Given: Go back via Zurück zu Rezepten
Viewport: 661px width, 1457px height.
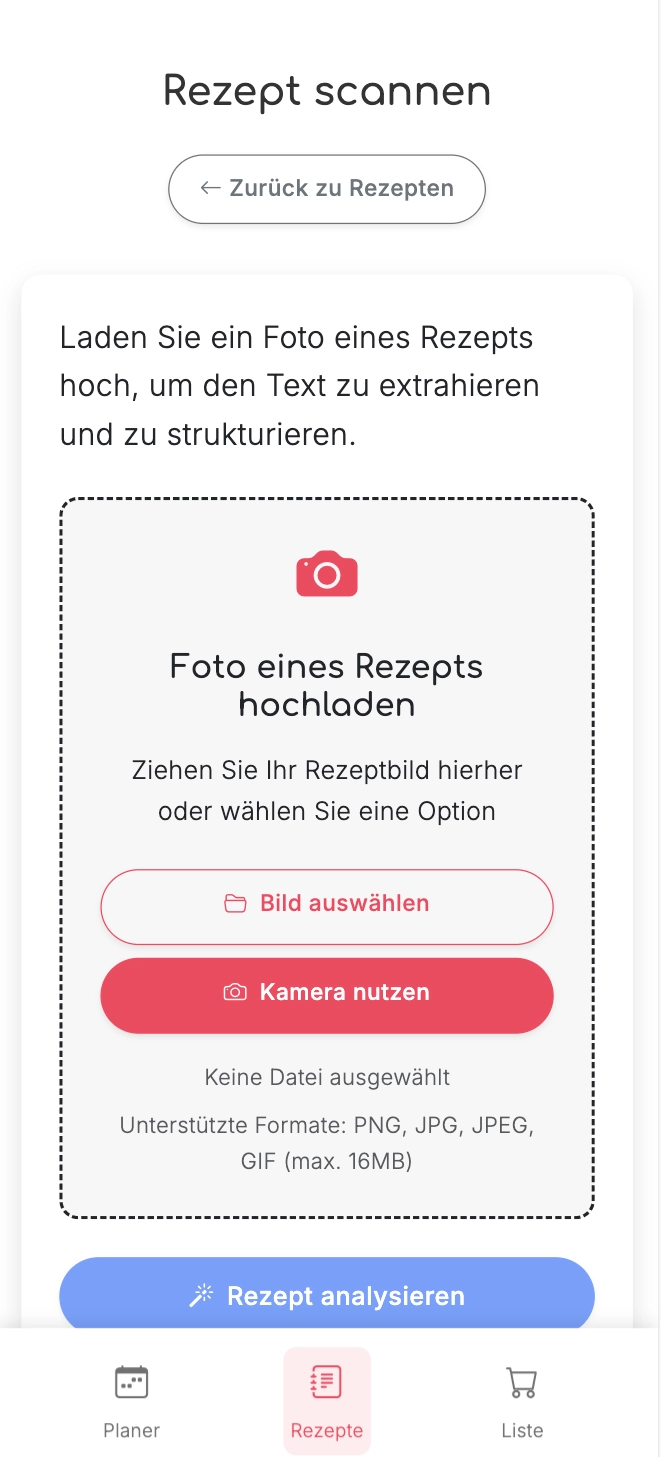Looking at the screenshot, I should coord(327,189).
